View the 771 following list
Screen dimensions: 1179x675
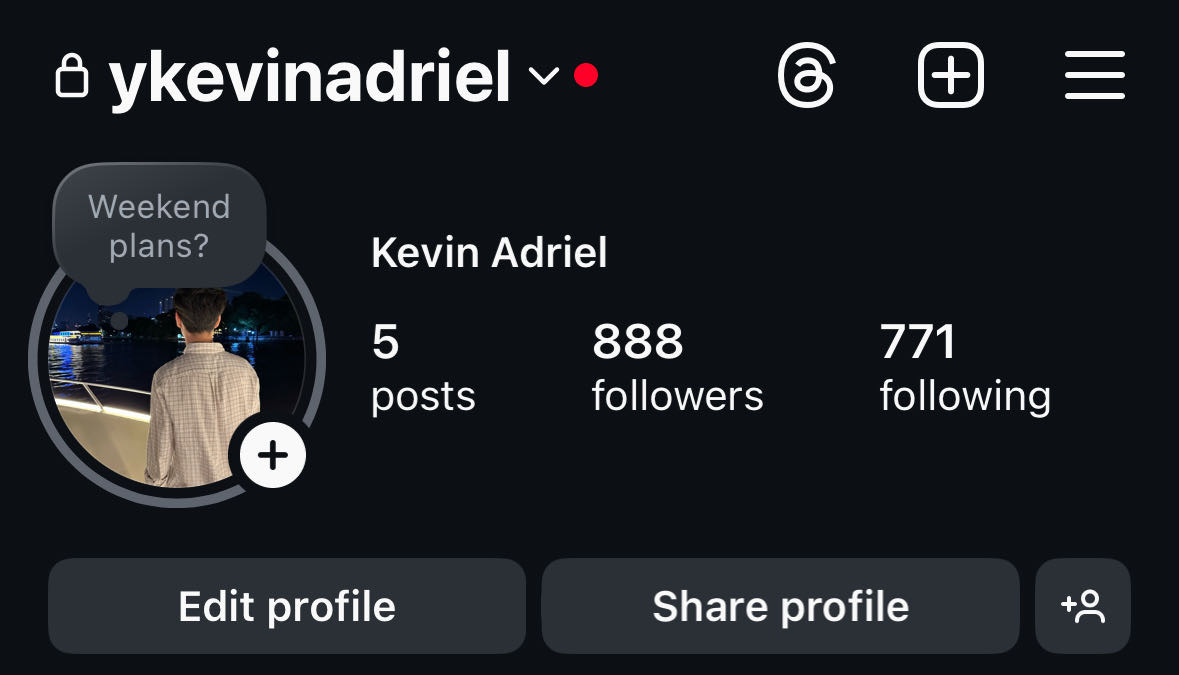click(x=965, y=368)
